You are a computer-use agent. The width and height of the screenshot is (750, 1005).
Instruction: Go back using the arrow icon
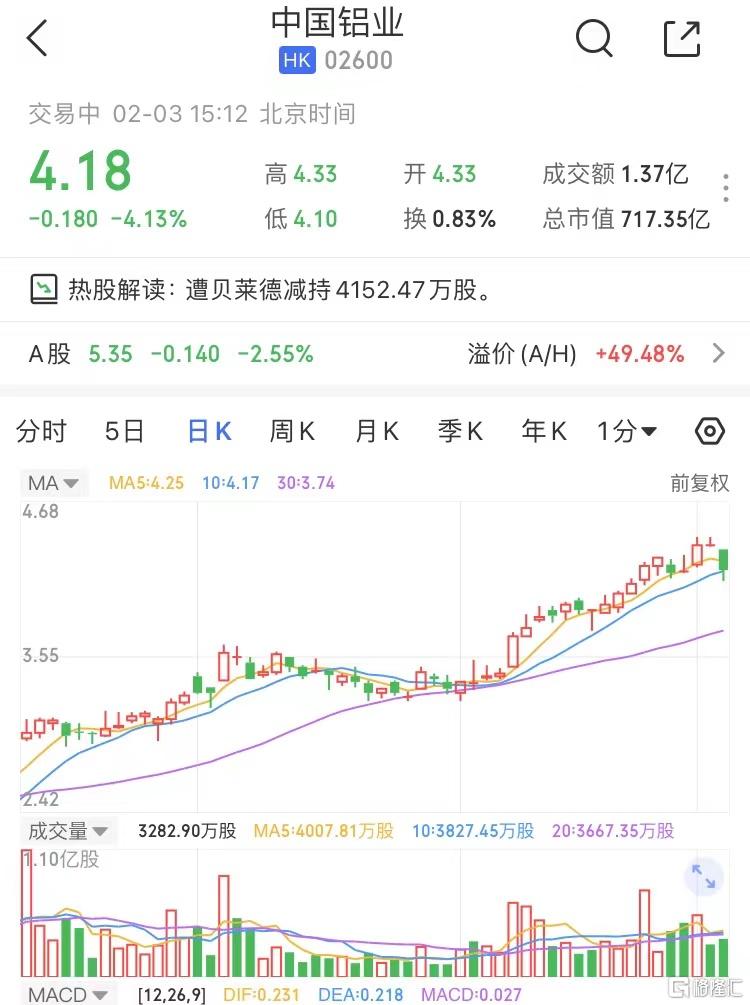[x=37, y=39]
